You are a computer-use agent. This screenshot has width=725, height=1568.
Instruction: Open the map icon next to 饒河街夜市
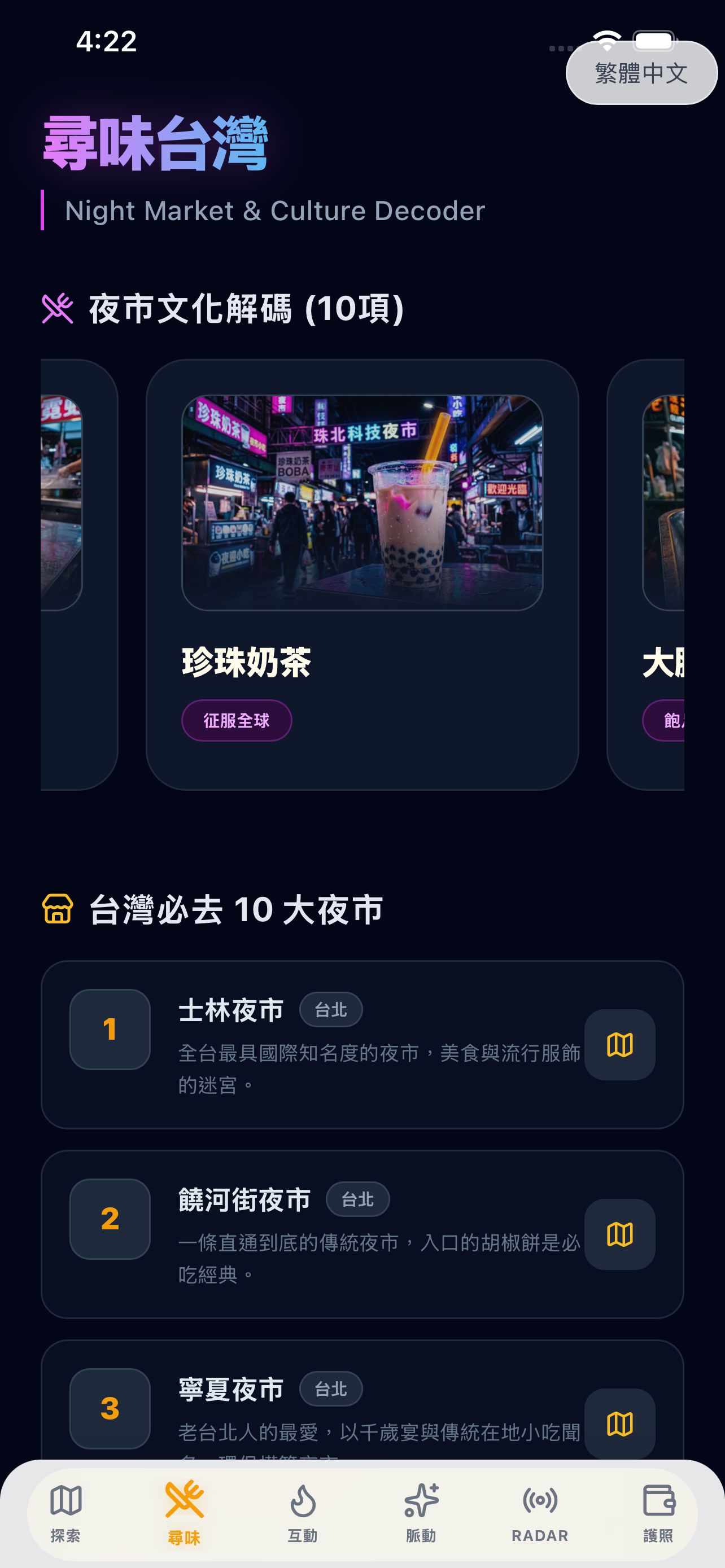tap(619, 1236)
